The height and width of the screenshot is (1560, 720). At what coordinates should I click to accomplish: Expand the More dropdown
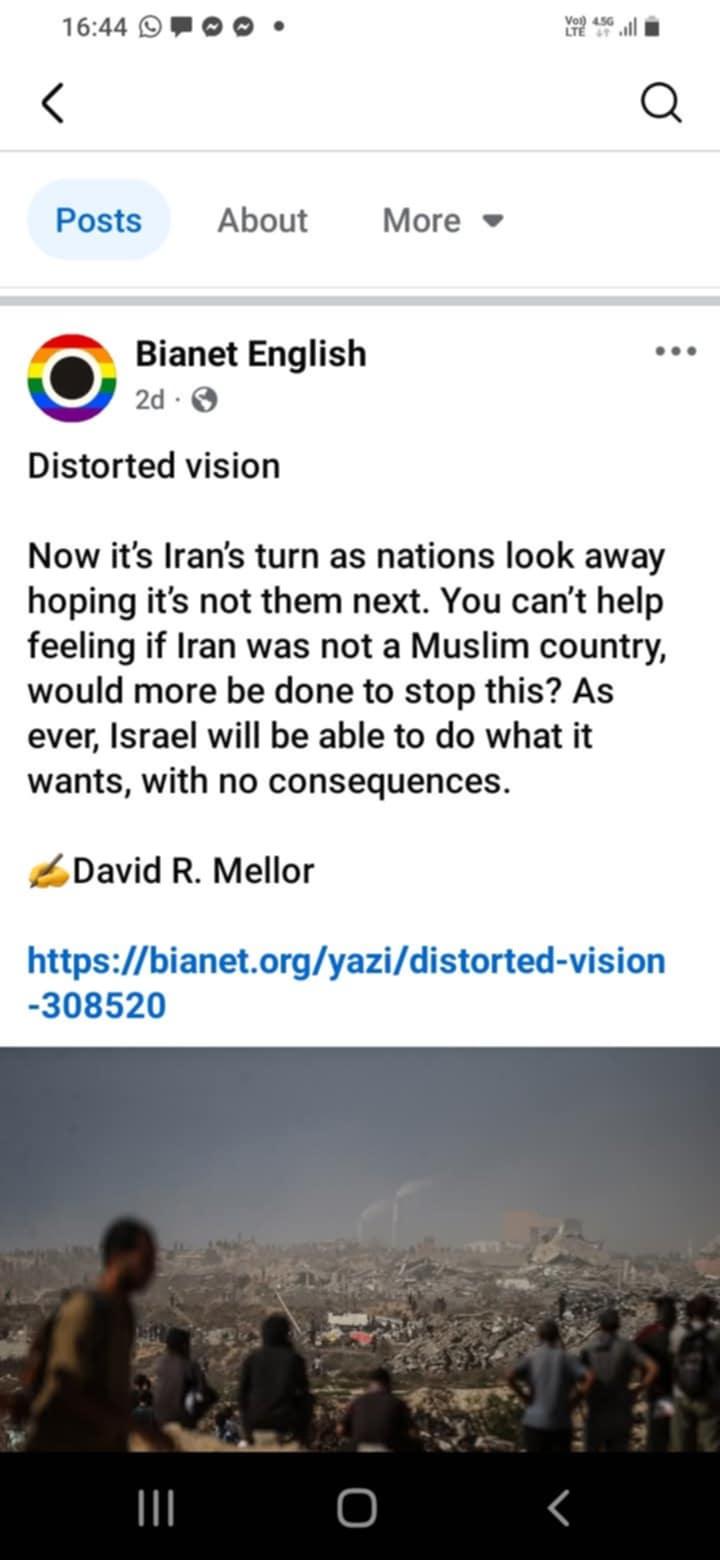point(442,220)
